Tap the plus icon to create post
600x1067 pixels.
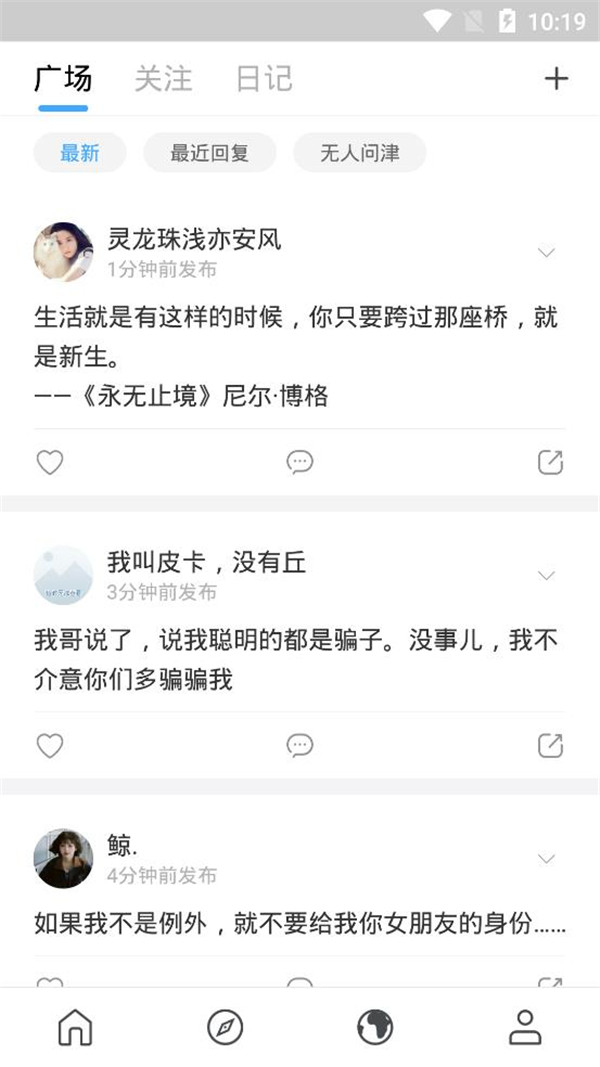point(556,78)
